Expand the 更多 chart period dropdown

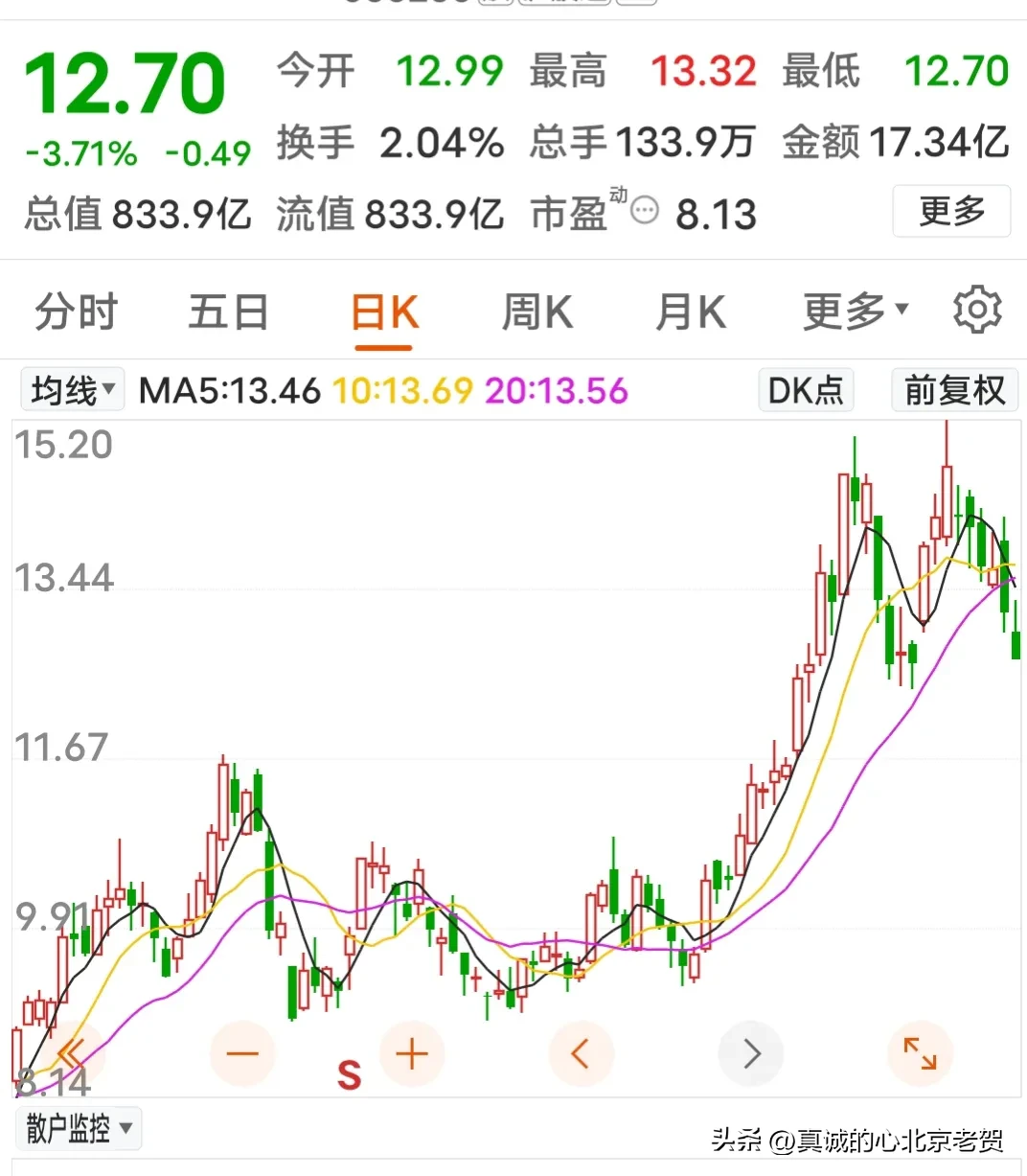(855, 311)
